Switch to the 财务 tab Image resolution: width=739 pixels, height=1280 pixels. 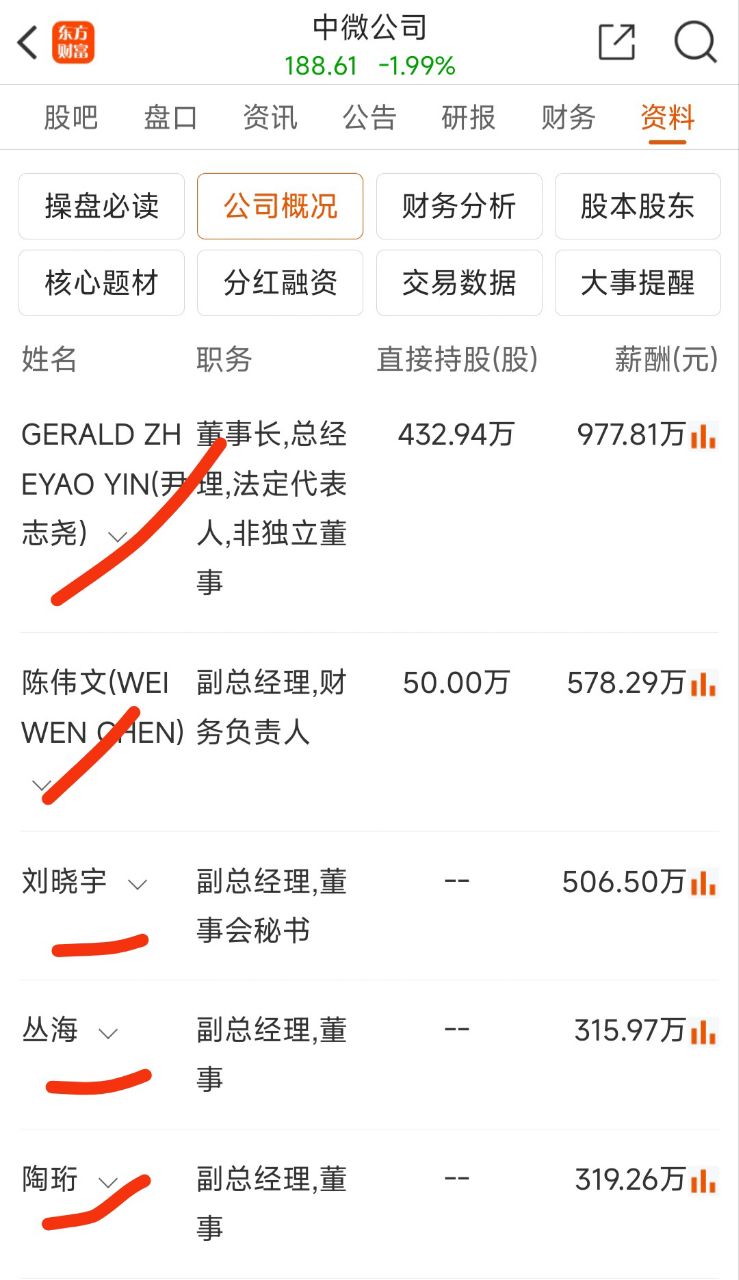pos(568,118)
